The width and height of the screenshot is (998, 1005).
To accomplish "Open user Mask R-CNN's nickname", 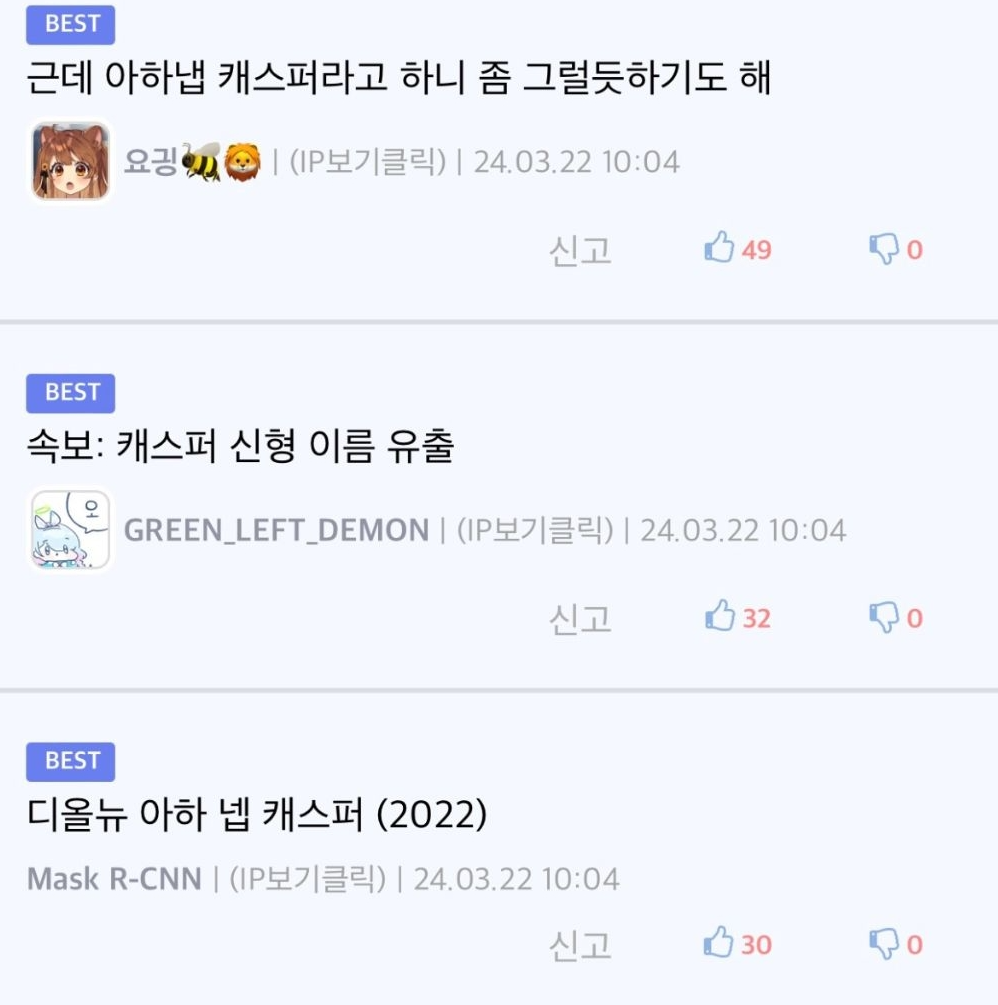I will point(113,879).
